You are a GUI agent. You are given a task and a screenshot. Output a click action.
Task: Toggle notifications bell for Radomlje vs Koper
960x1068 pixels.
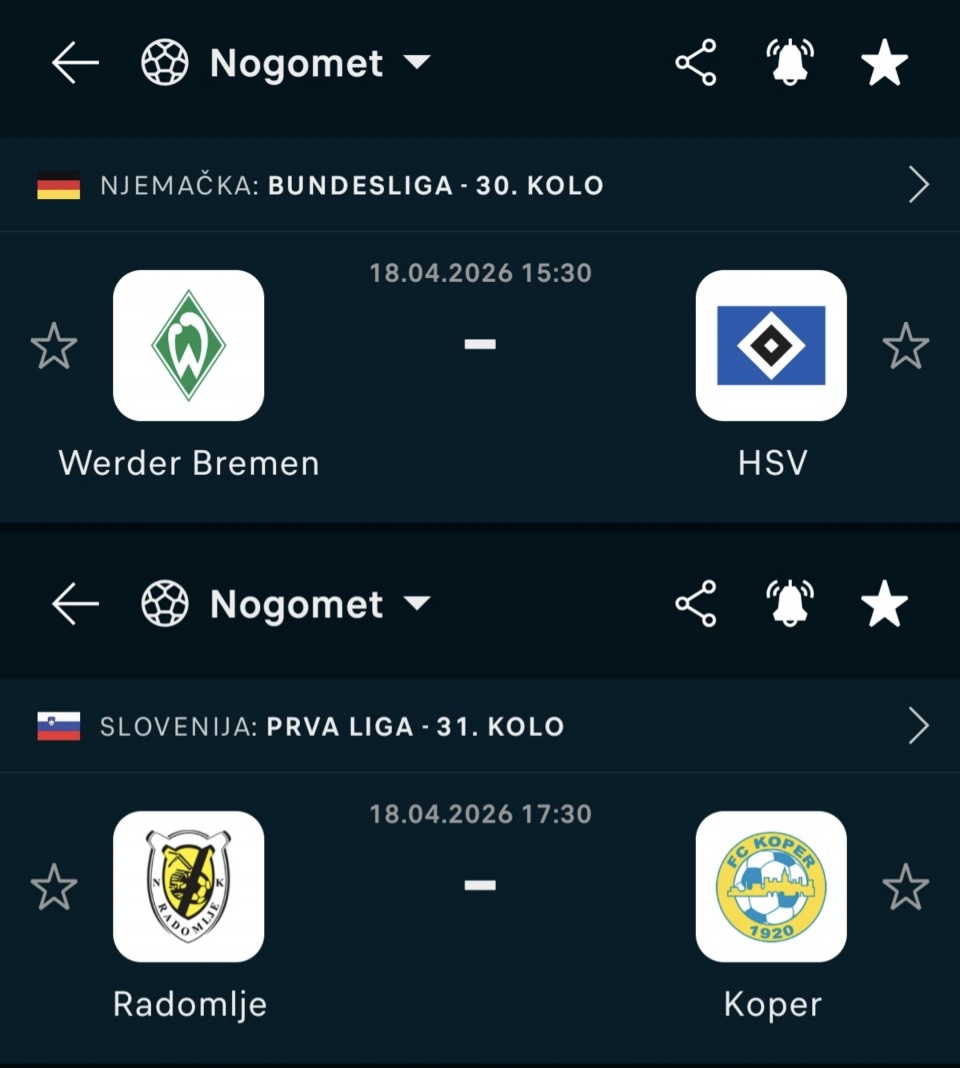click(790, 604)
